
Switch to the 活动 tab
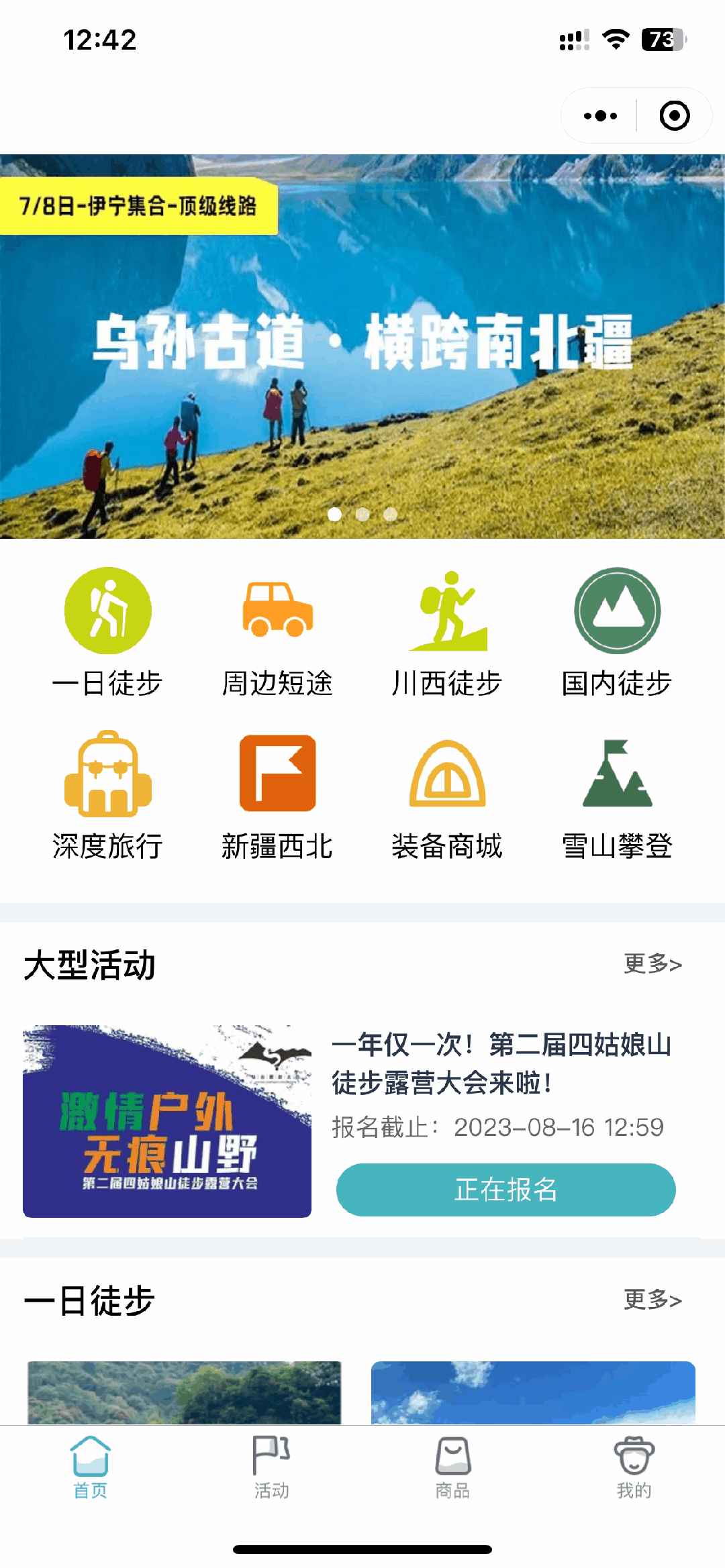pos(271,1467)
